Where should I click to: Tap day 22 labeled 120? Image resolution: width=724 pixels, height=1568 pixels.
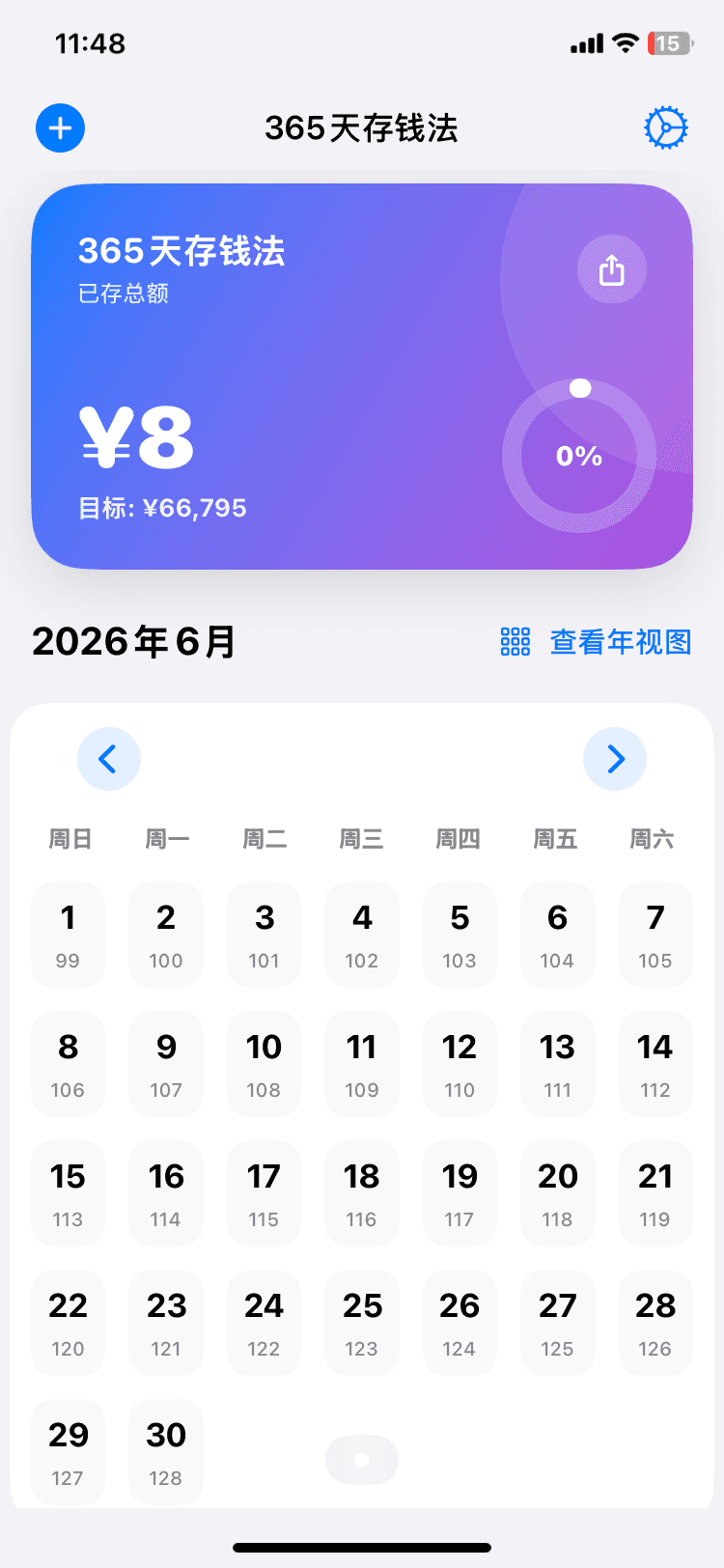pos(68,1323)
